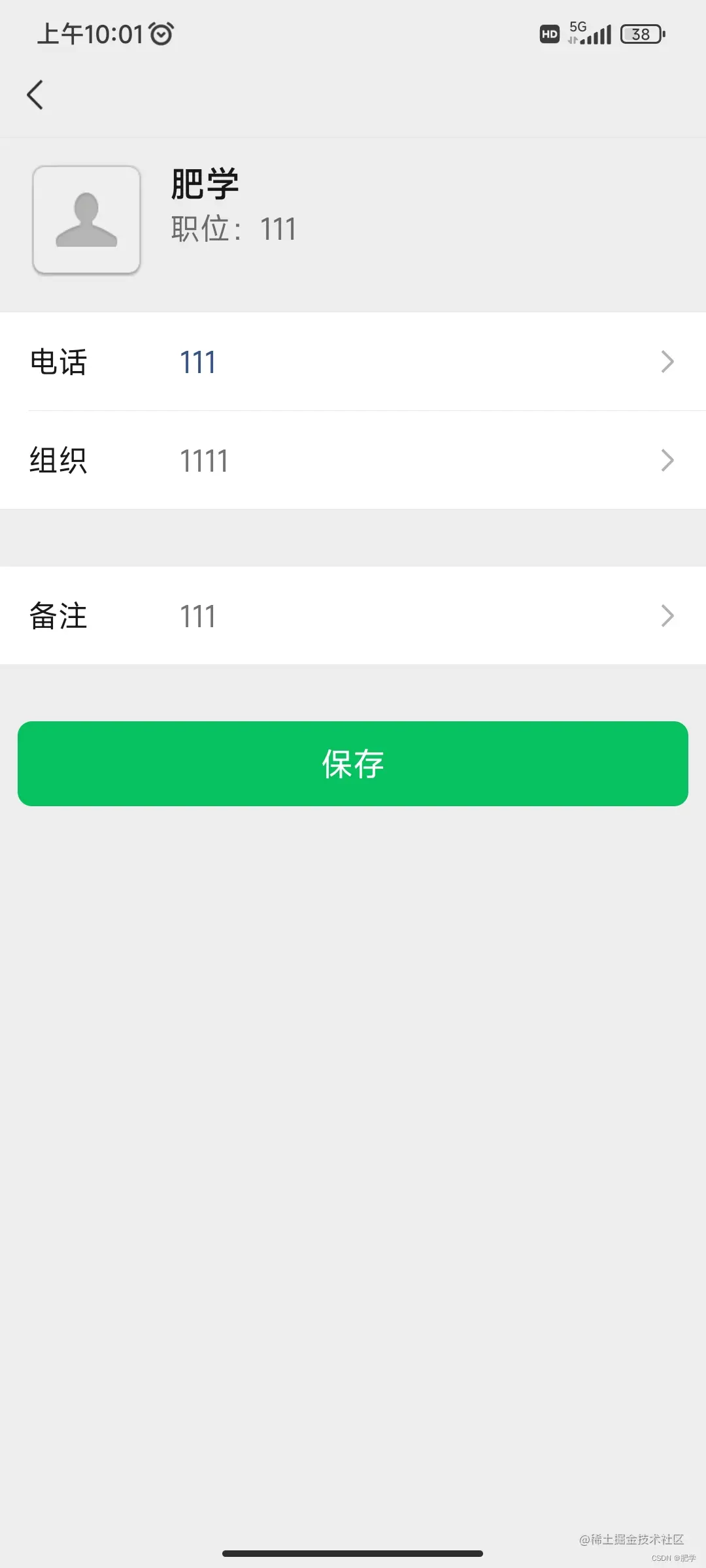Tap the clock showing 上午10:01
The height and width of the screenshot is (1568, 706).
point(92,31)
